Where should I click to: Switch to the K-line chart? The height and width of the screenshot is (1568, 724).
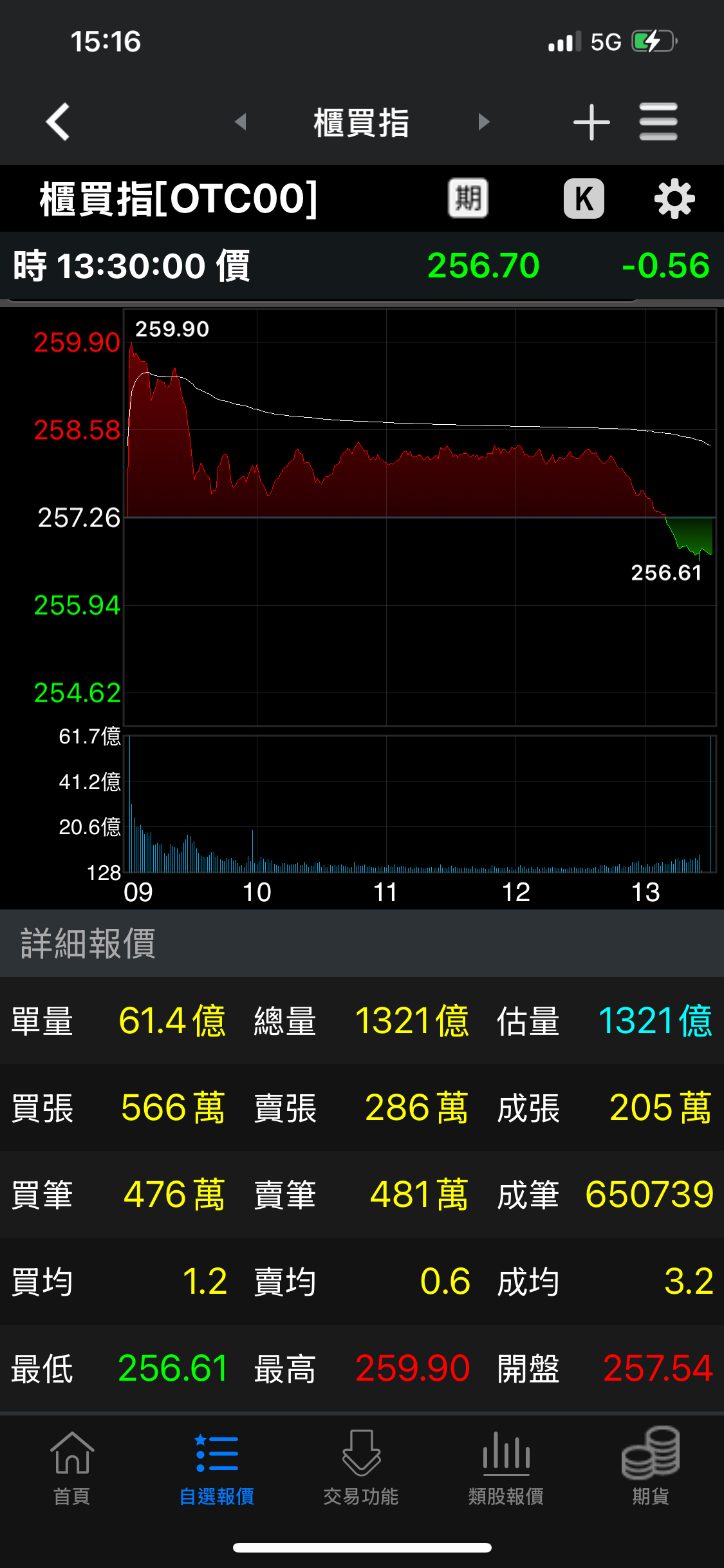(x=584, y=198)
